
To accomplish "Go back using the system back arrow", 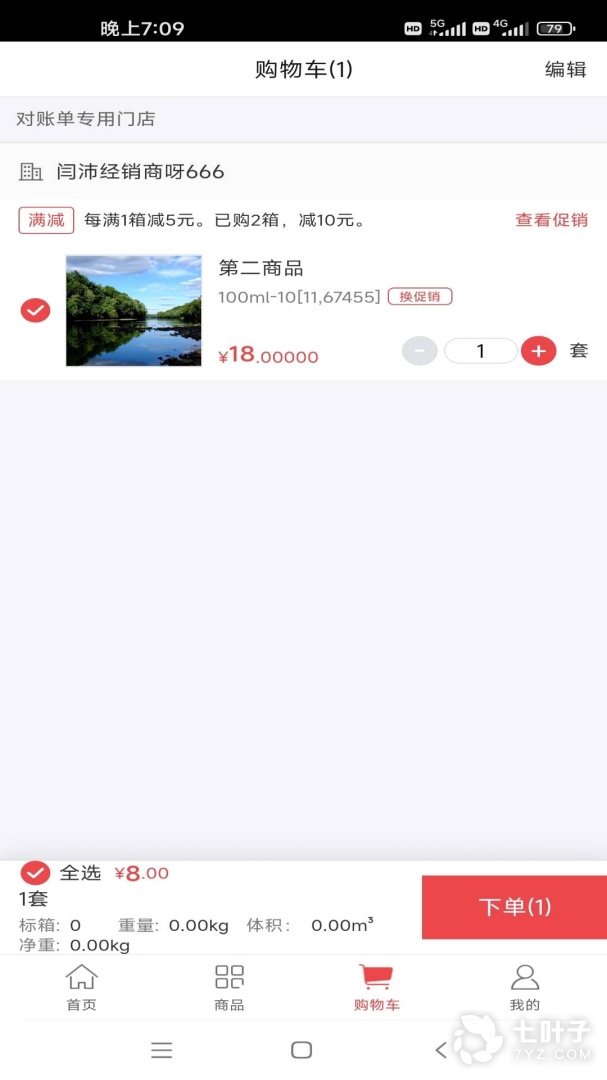I will (x=441, y=1050).
